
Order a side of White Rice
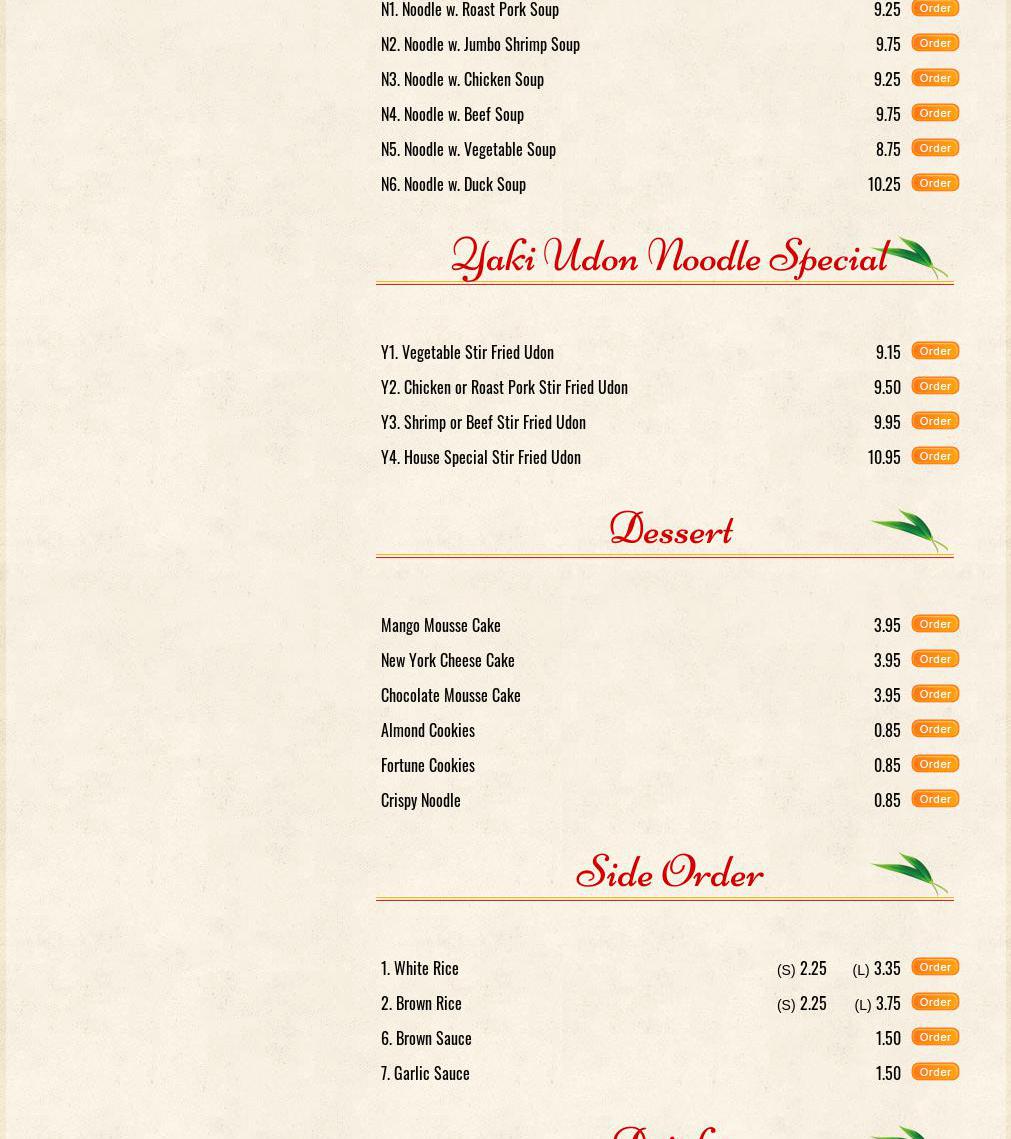click(935, 967)
